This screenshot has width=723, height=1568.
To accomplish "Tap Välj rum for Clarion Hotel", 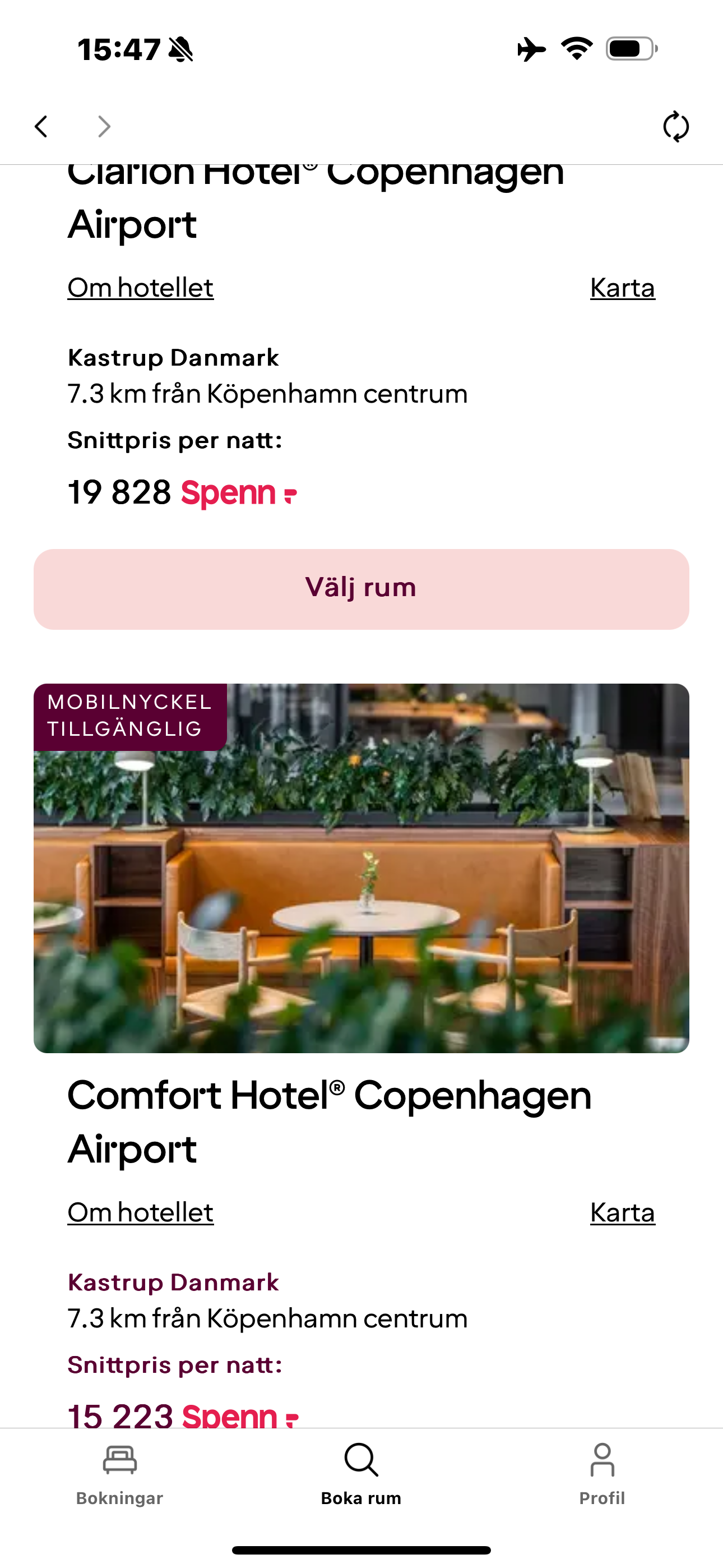I will point(361,589).
